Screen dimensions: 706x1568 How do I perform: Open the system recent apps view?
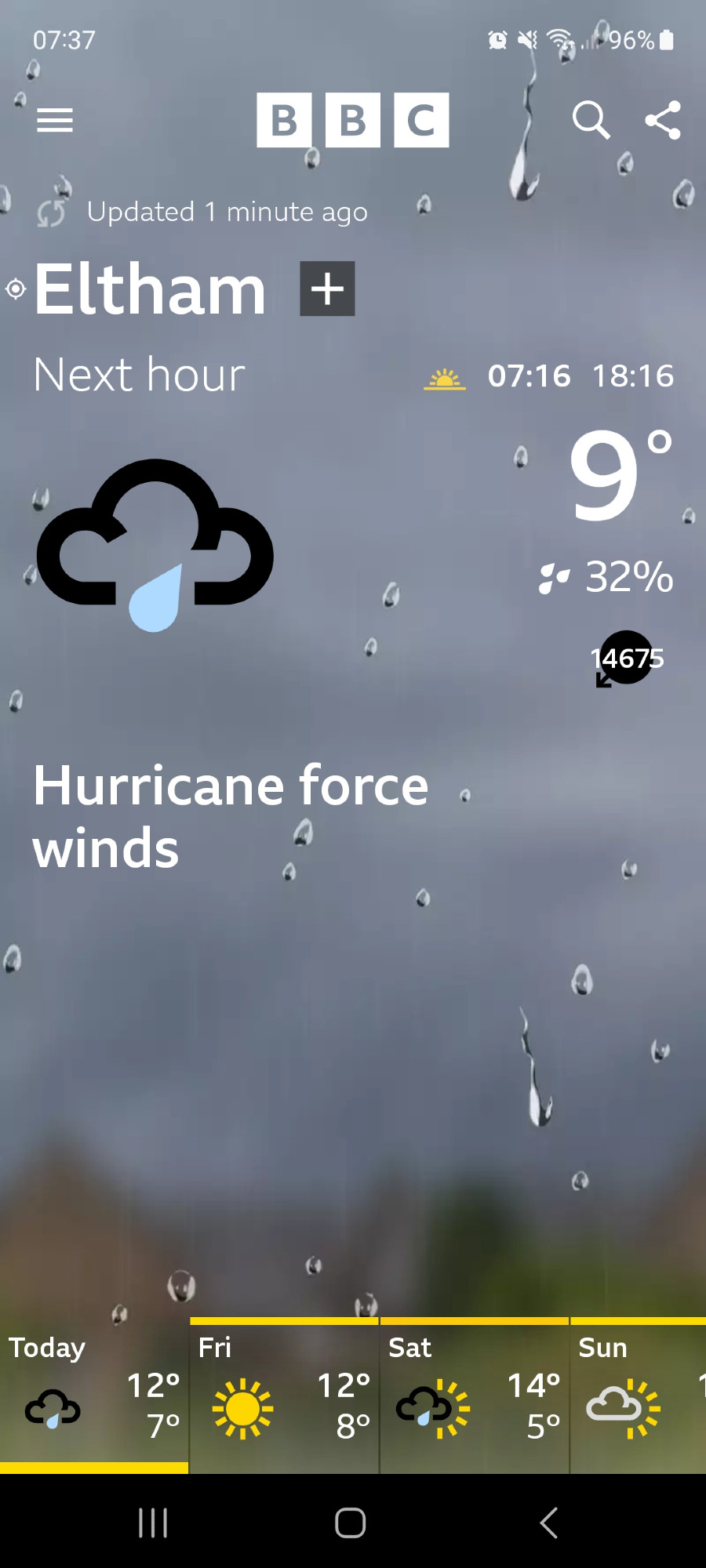153,1523
